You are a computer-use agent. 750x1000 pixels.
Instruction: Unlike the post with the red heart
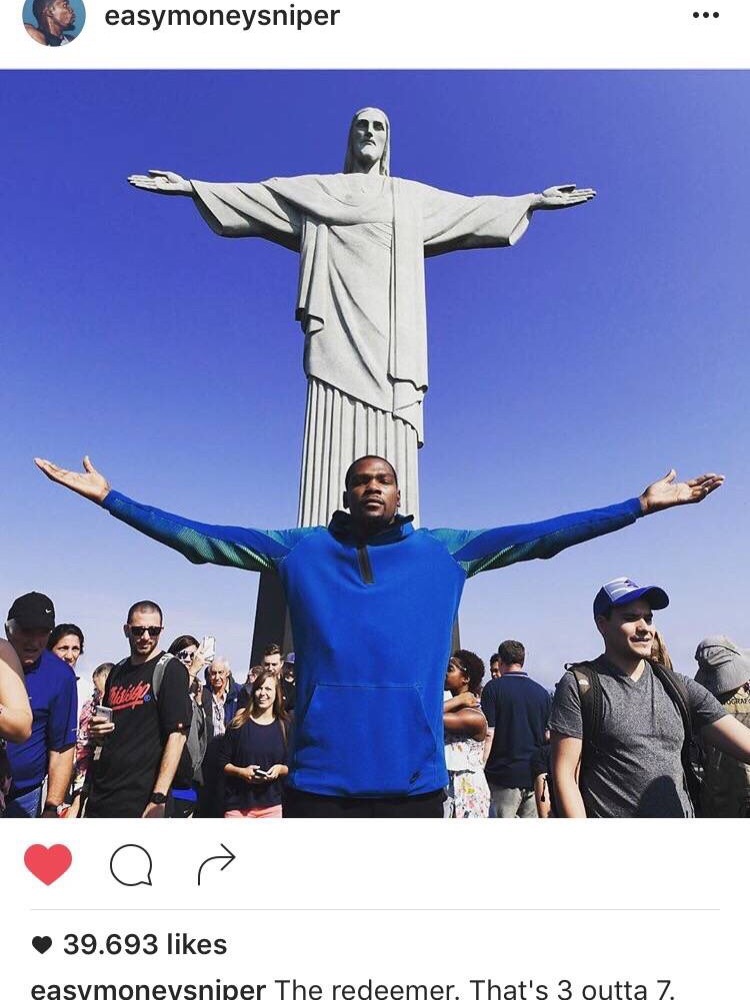48,864
